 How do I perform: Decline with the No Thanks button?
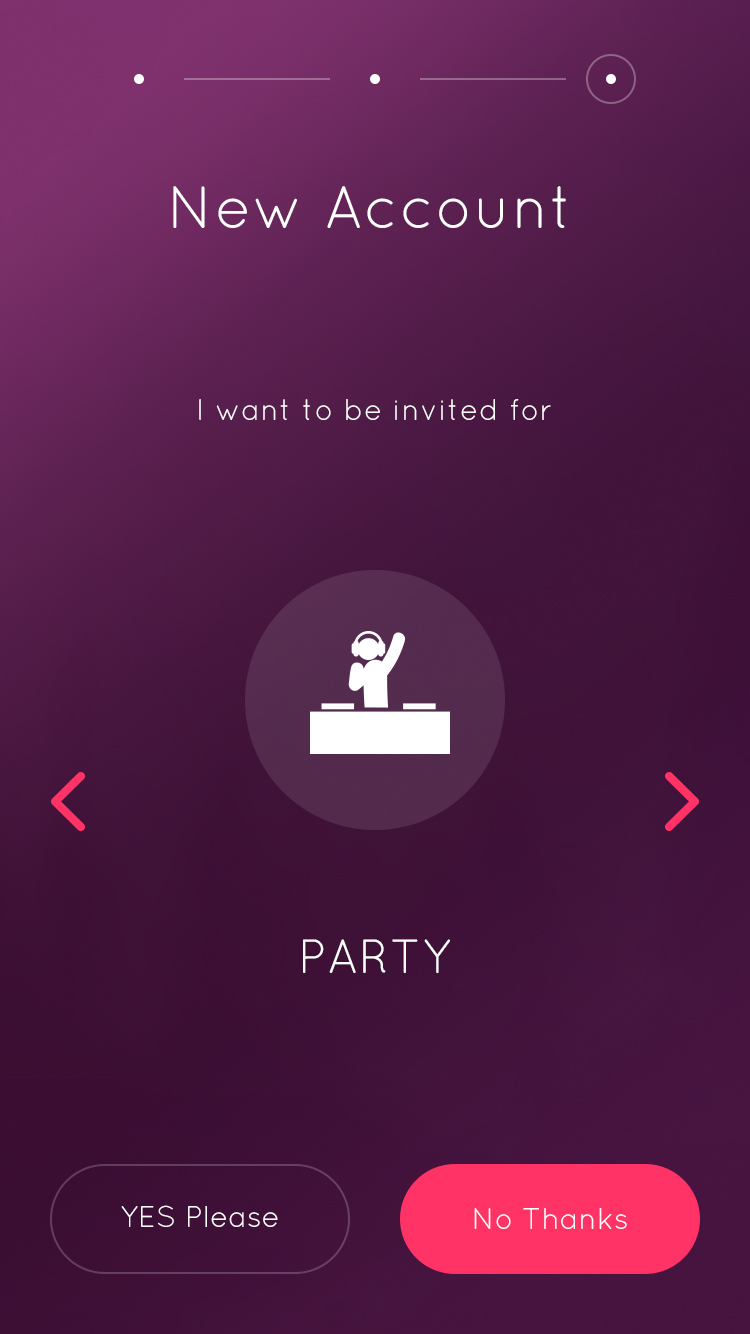click(550, 1218)
